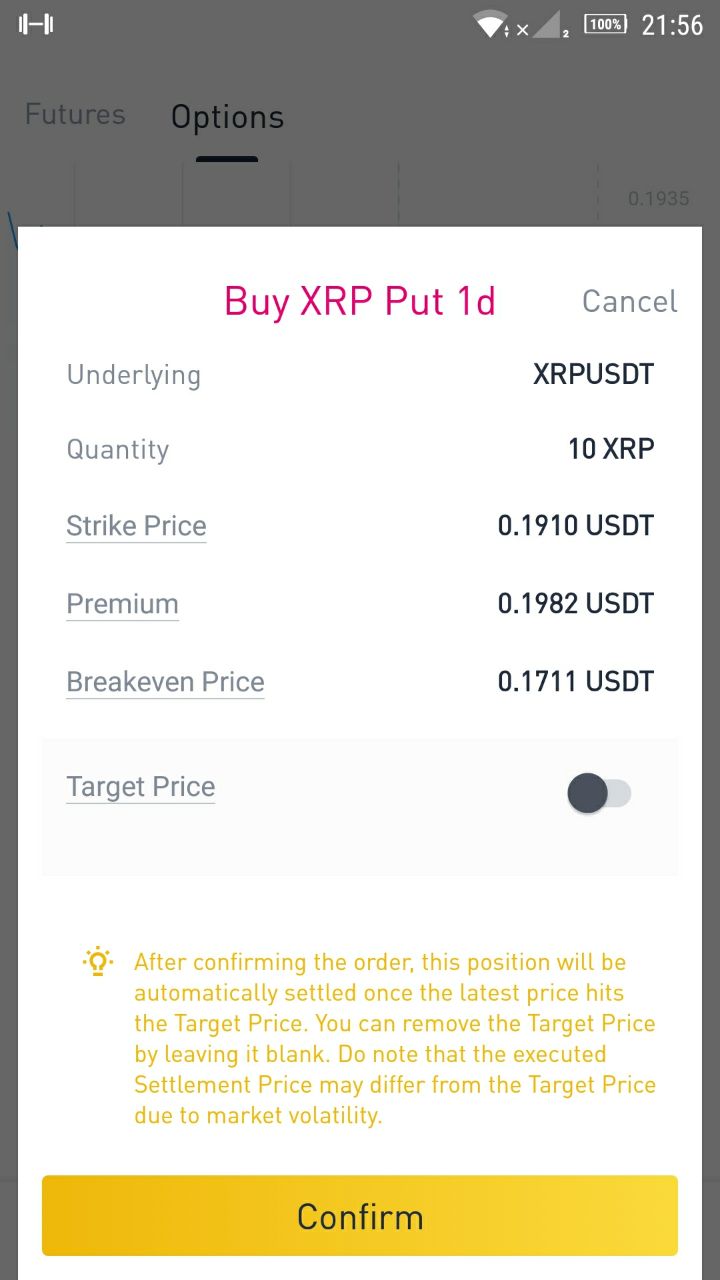The image size is (720, 1280).
Task: Open the Premium explanation
Action: (122, 604)
